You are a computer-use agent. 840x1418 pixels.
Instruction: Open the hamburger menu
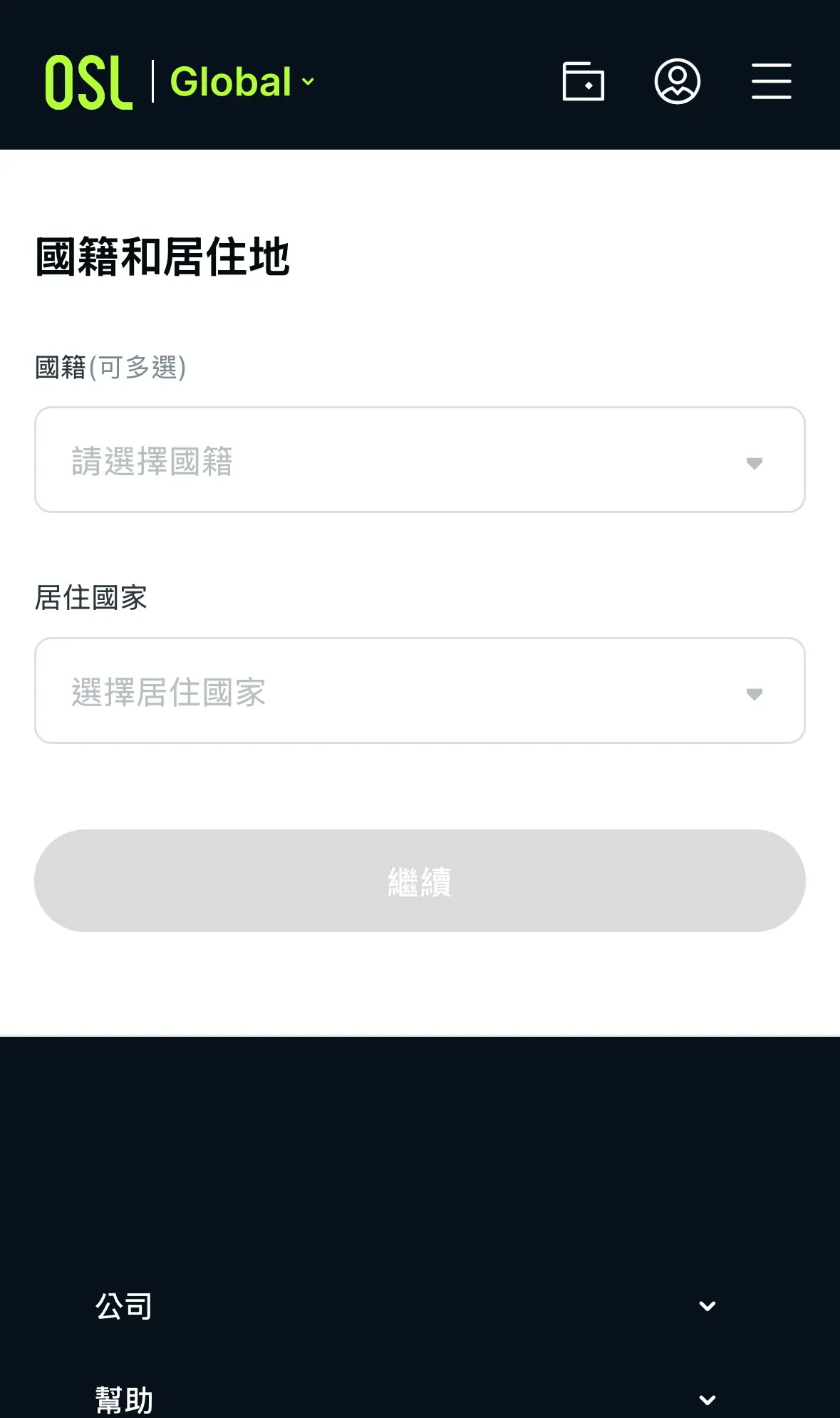771,81
